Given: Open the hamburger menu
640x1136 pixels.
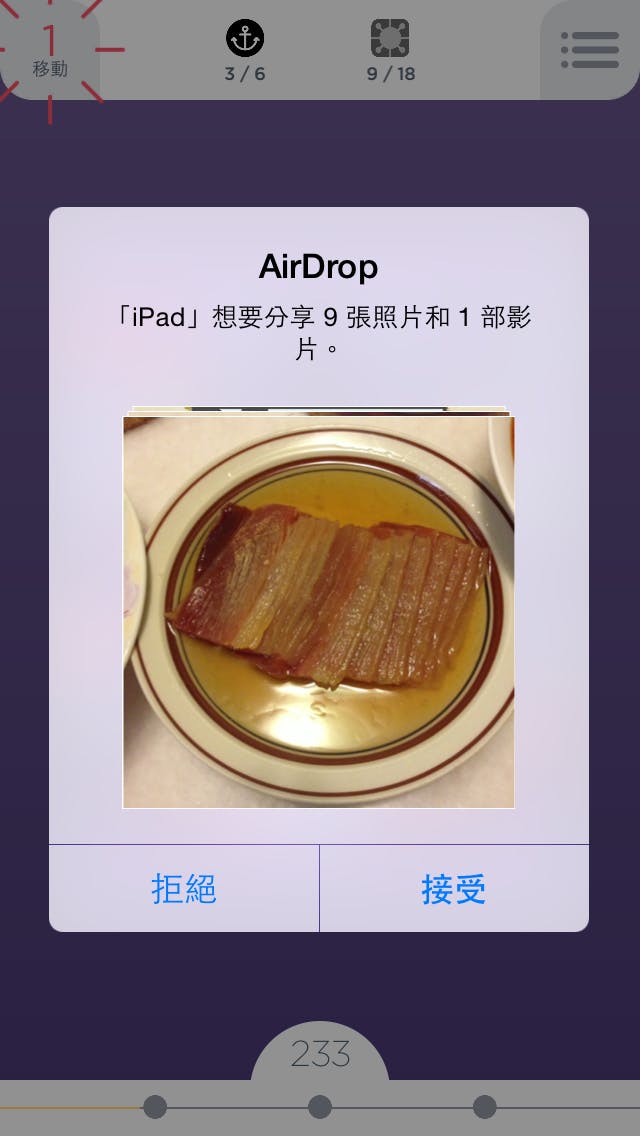Looking at the screenshot, I should tap(590, 50).
